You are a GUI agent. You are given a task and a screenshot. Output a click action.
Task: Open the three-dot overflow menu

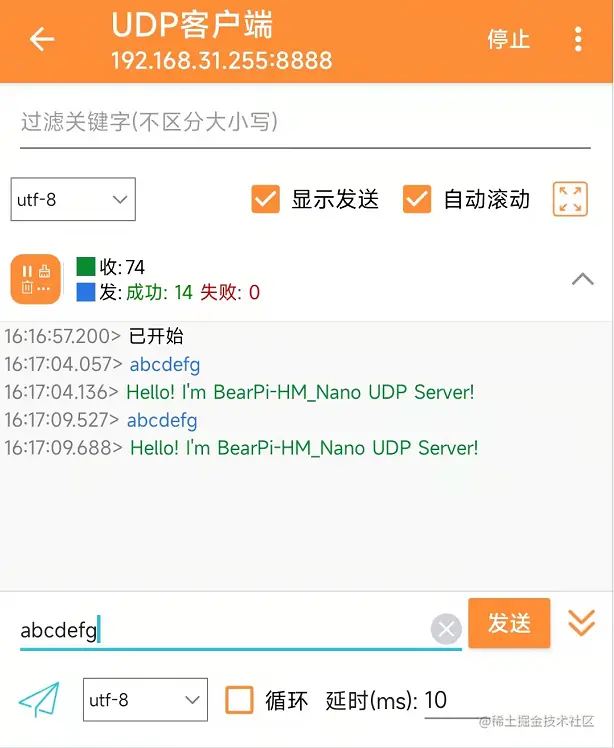tap(578, 40)
